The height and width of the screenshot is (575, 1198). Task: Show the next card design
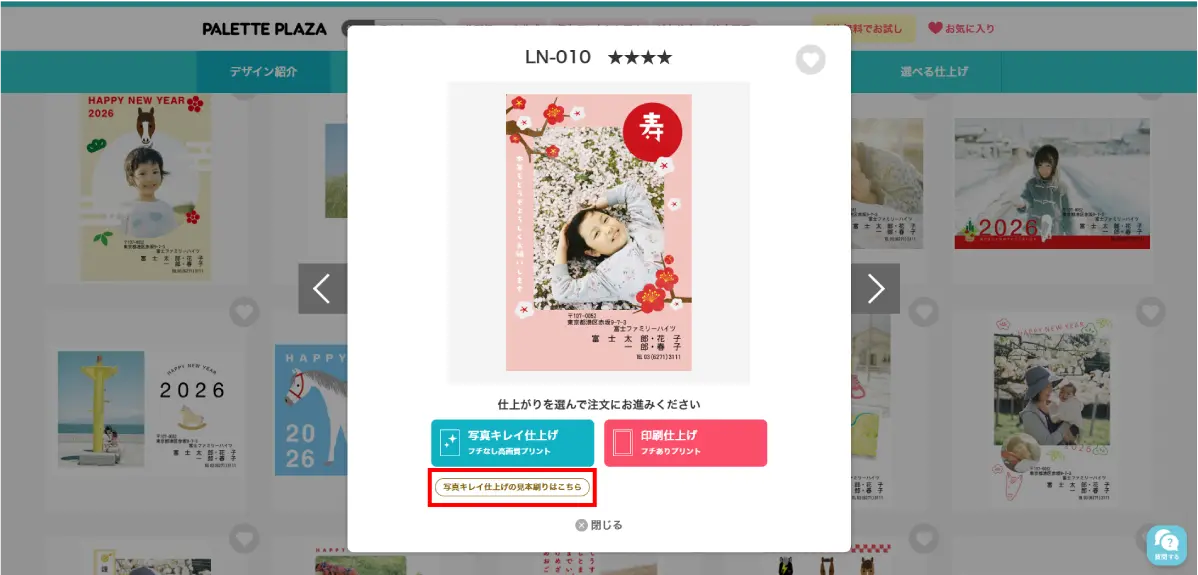coord(875,289)
